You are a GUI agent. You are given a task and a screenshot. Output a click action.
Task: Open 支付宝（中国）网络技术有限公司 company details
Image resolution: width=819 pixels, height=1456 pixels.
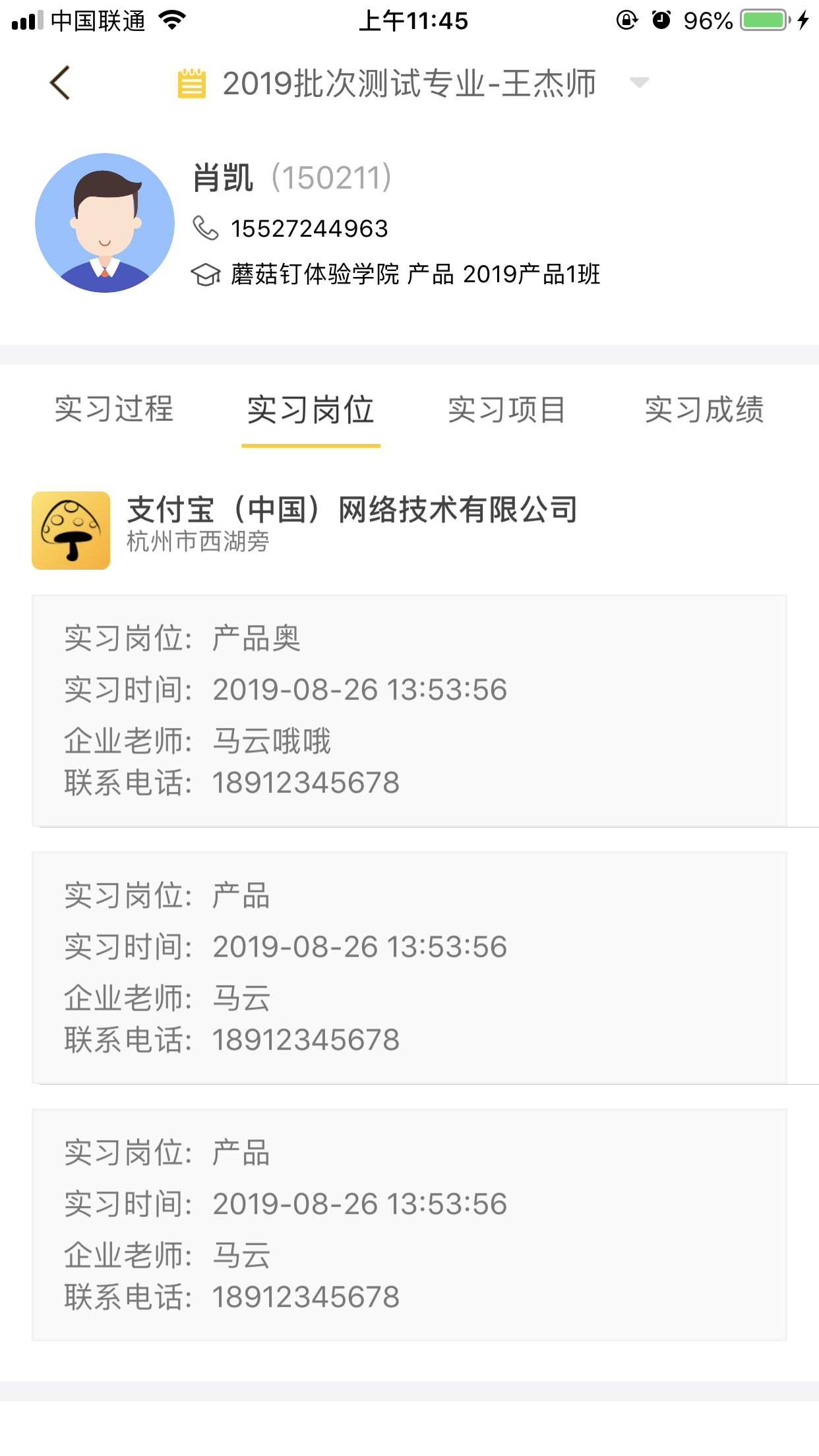coord(352,510)
